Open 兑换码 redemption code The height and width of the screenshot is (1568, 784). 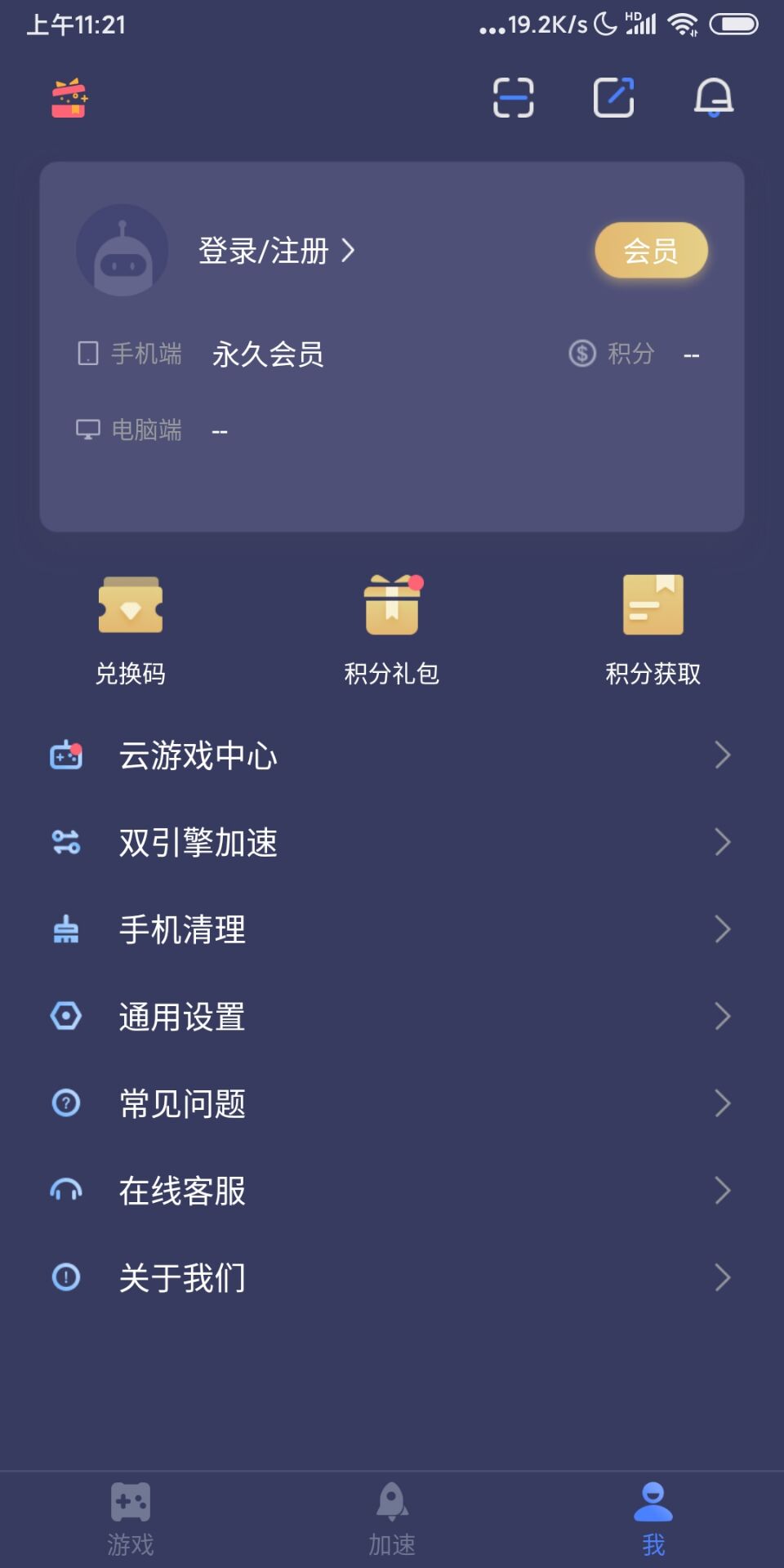coord(131,629)
